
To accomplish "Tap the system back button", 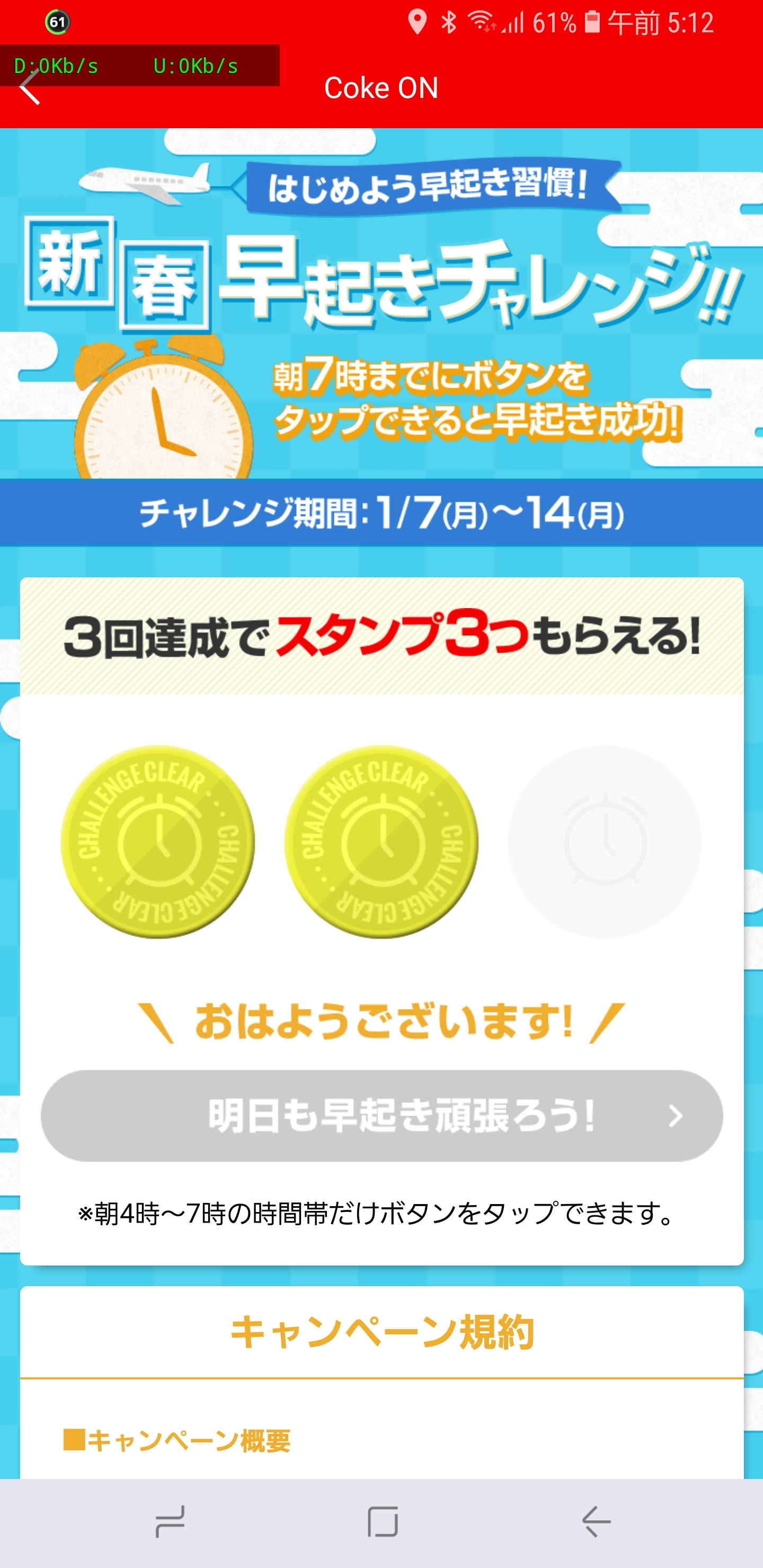I will [x=596, y=1522].
